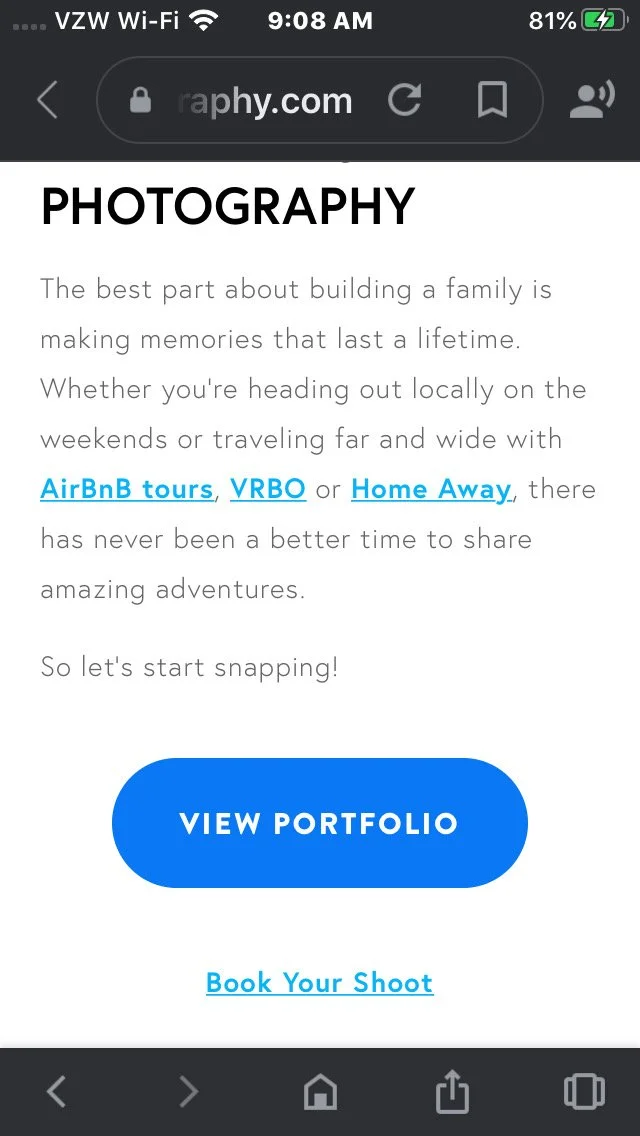The height and width of the screenshot is (1136, 640).
Task: Bookmark this page
Action: [x=492, y=100]
